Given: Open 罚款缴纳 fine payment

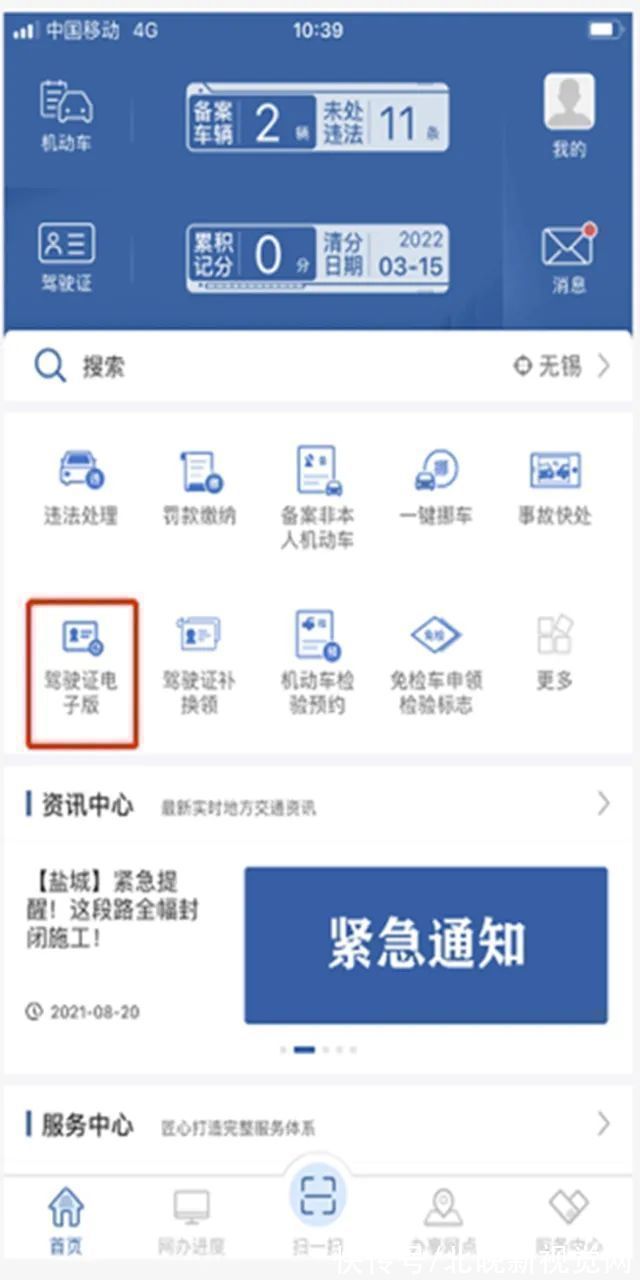Looking at the screenshot, I should [199, 487].
